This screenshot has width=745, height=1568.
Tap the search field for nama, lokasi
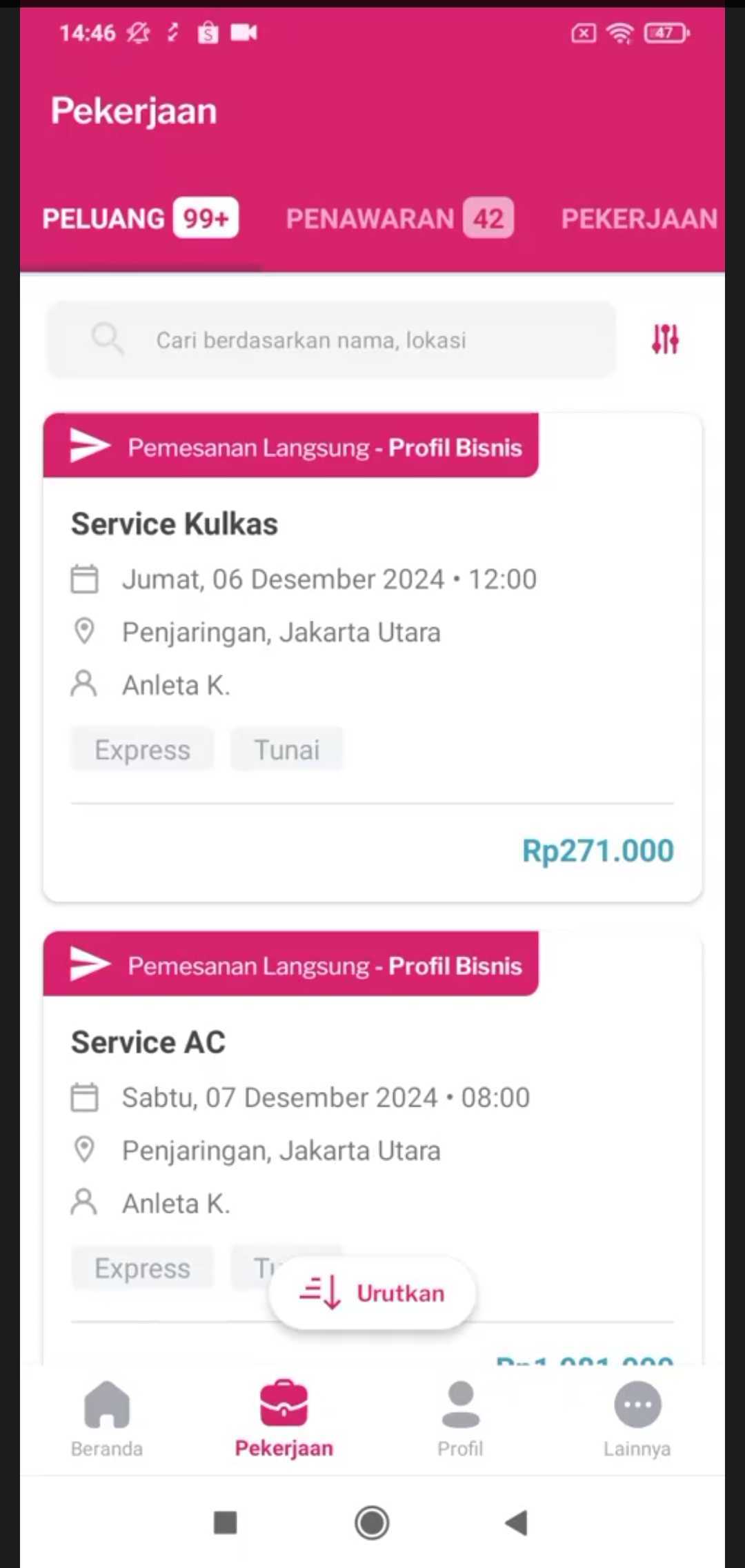tap(331, 340)
